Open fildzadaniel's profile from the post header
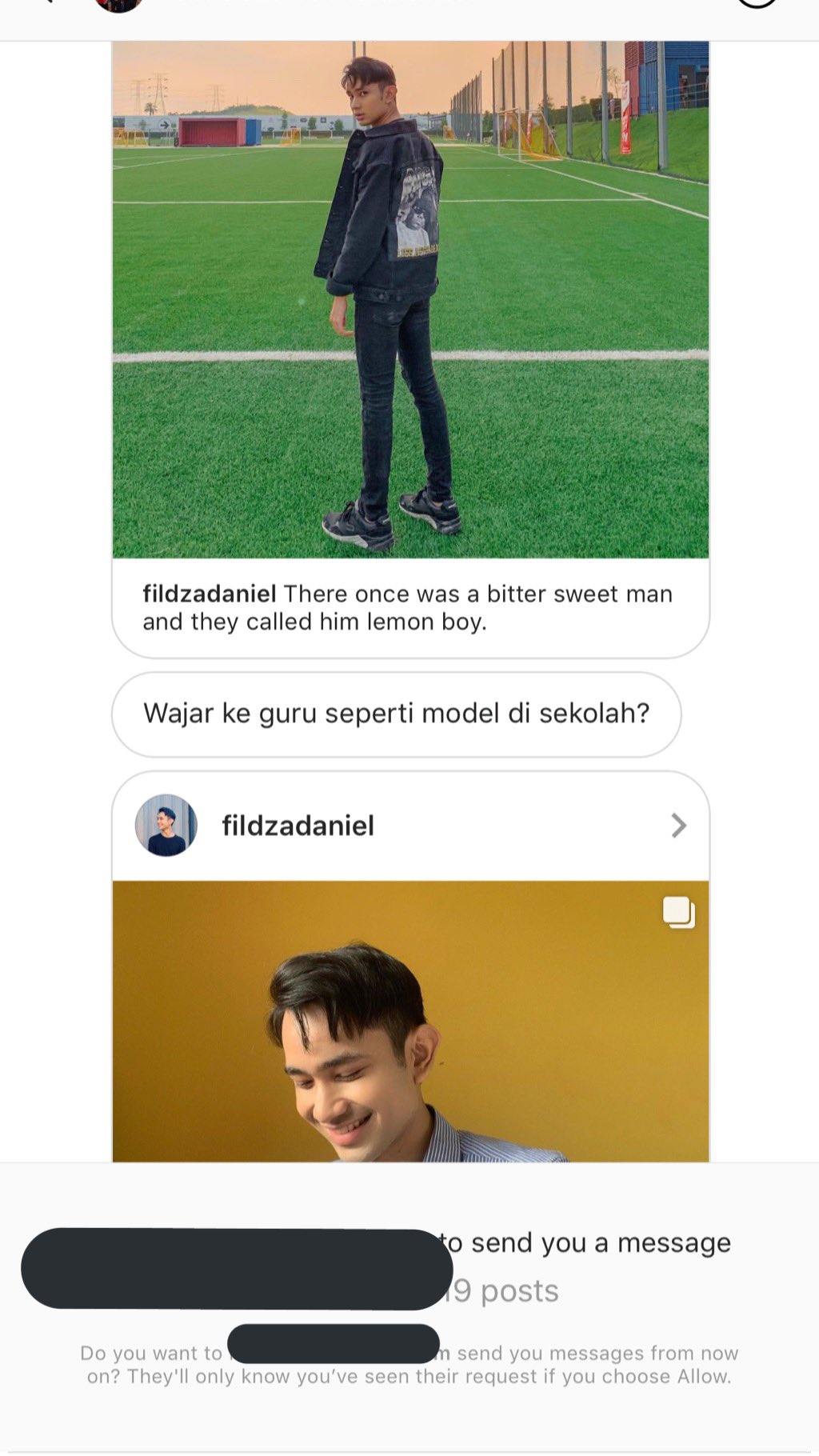This screenshot has width=819, height=1456. tap(298, 826)
